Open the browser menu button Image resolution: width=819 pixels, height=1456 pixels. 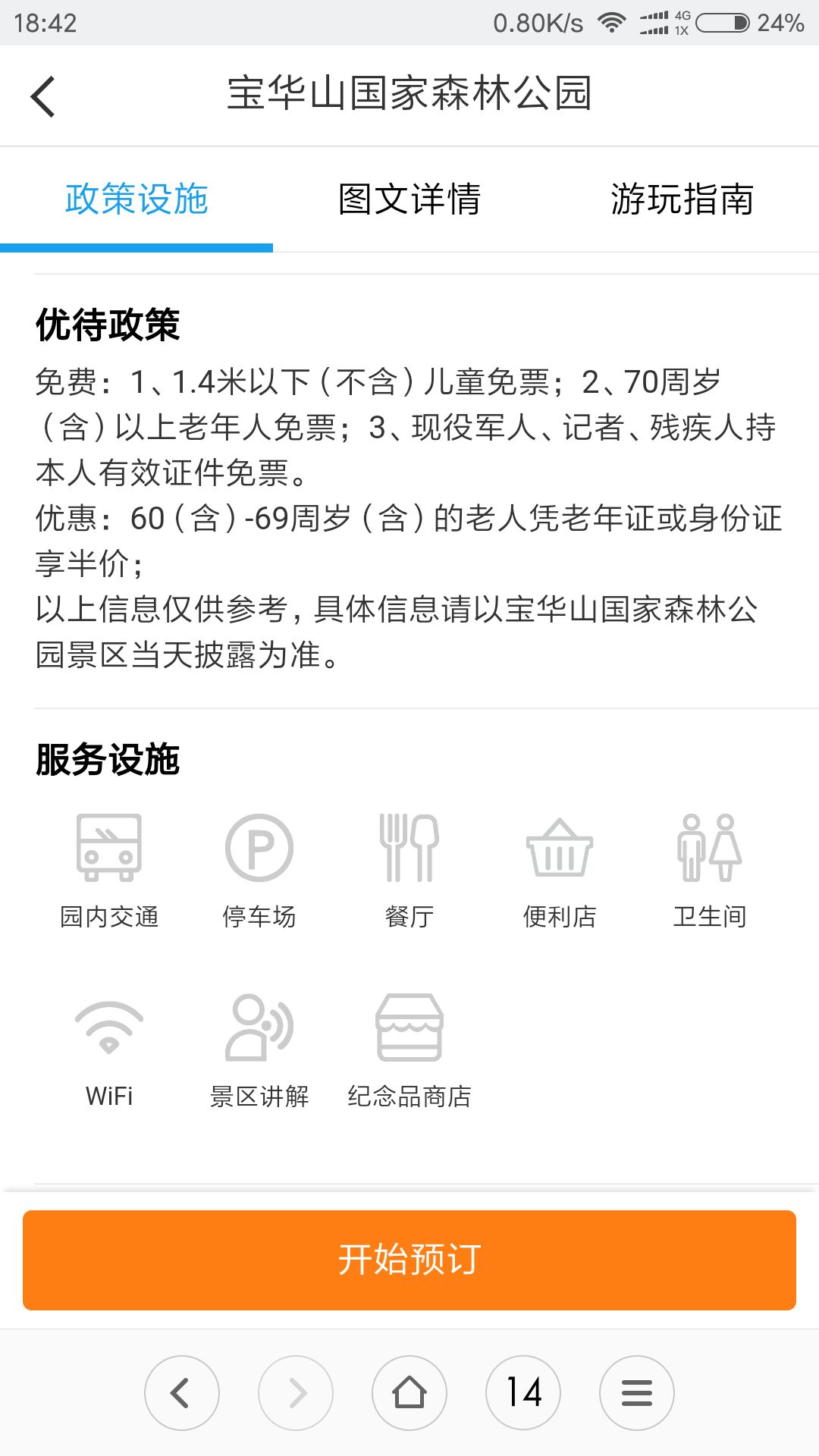(637, 1393)
